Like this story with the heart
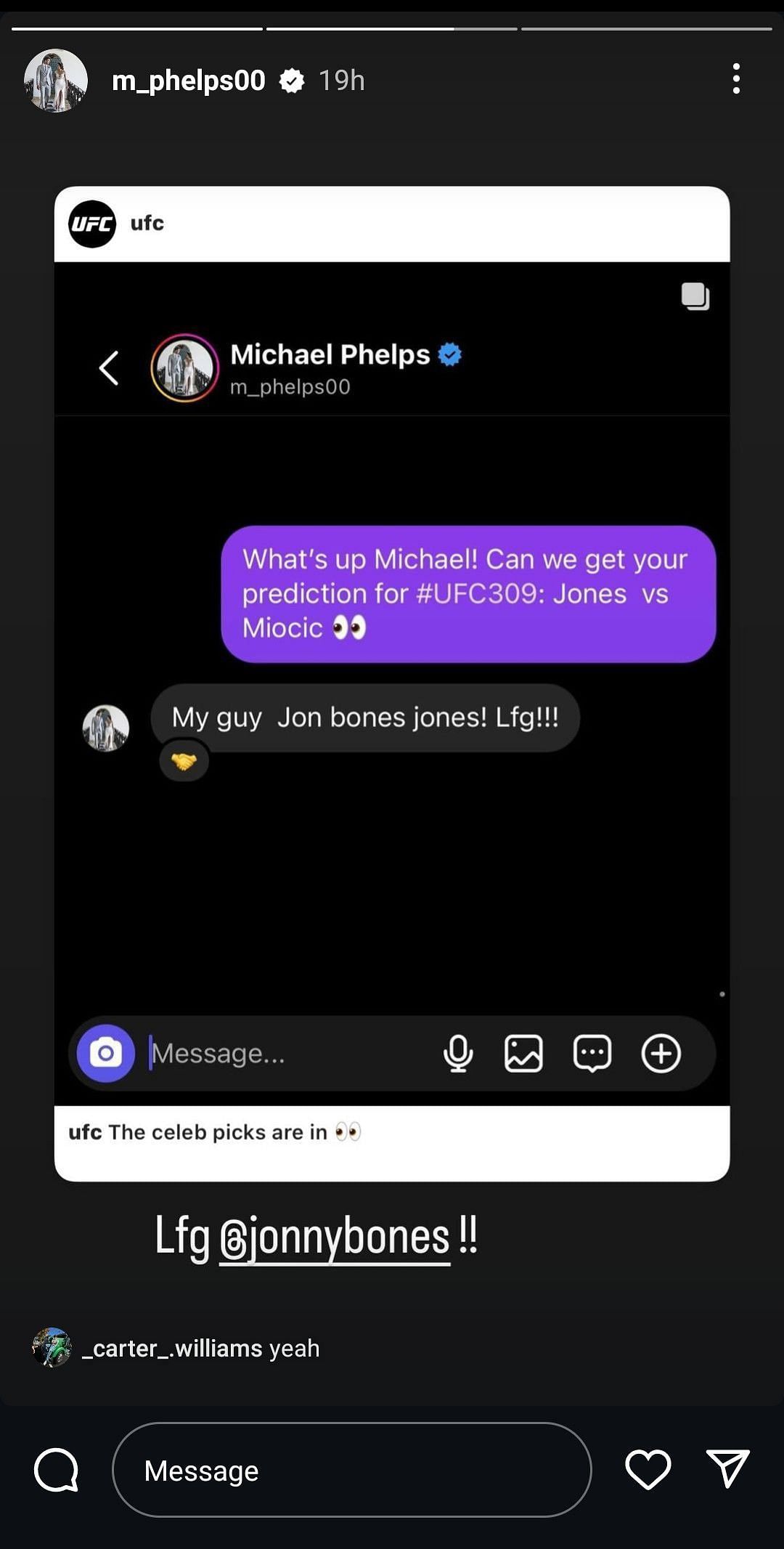784x1549 pixels. click(x=648, y=1469)
